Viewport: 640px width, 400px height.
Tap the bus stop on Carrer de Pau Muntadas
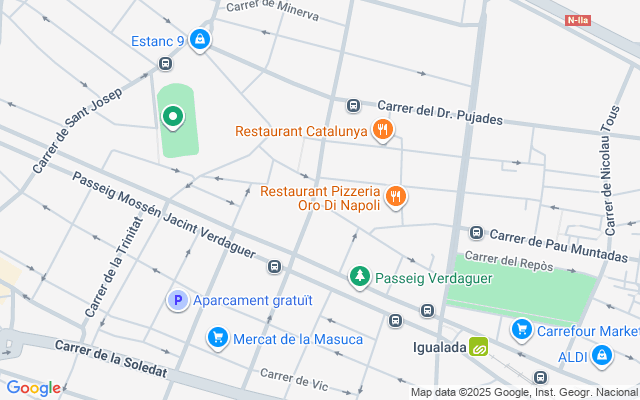click(477, 233)
